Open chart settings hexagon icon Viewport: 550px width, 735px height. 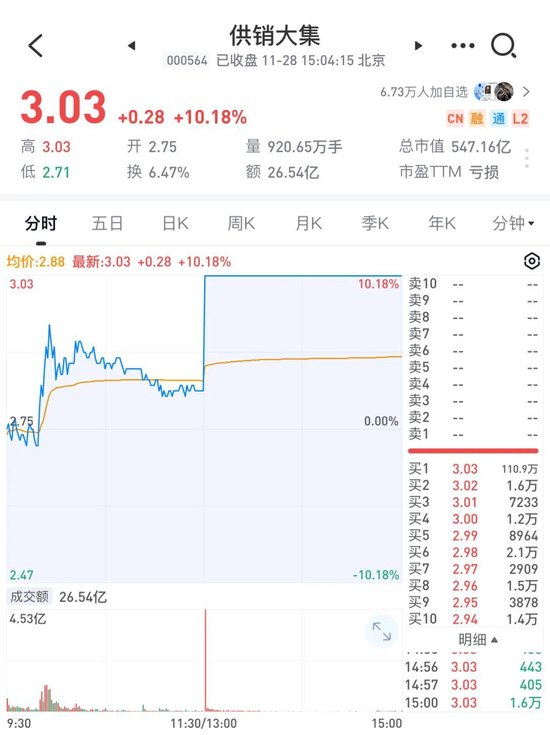532,261
